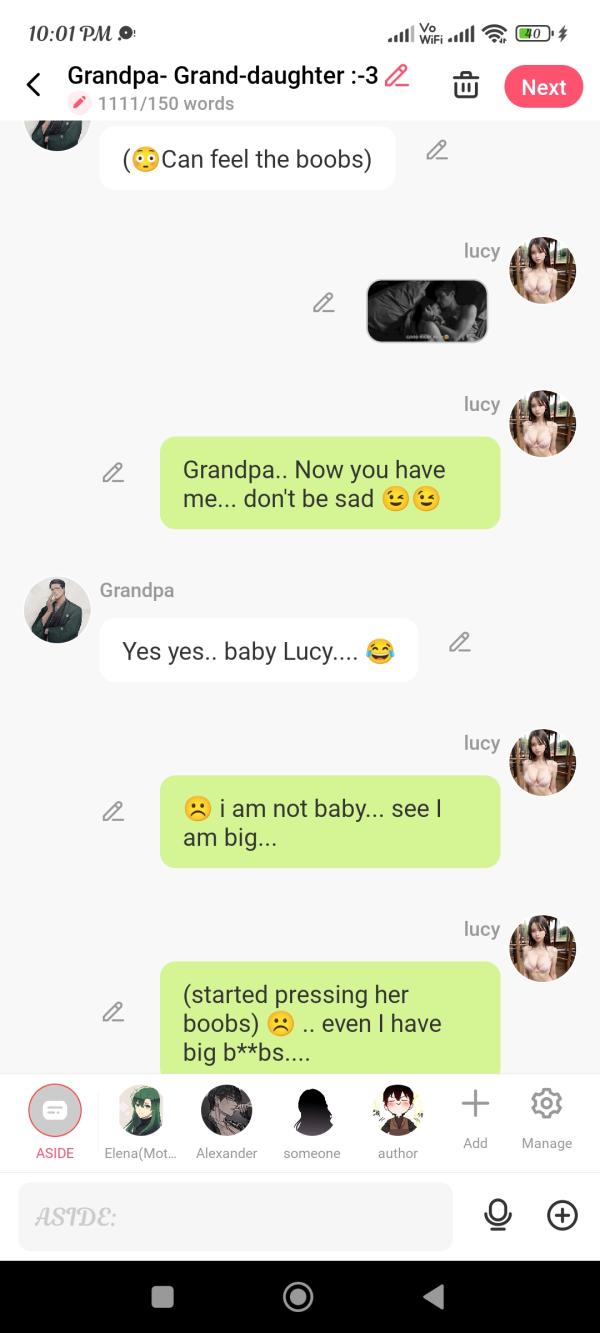The width and height of the screenshot is (600, 1333).
Task: Add a new character
Action: click(x=475, y=1115)
